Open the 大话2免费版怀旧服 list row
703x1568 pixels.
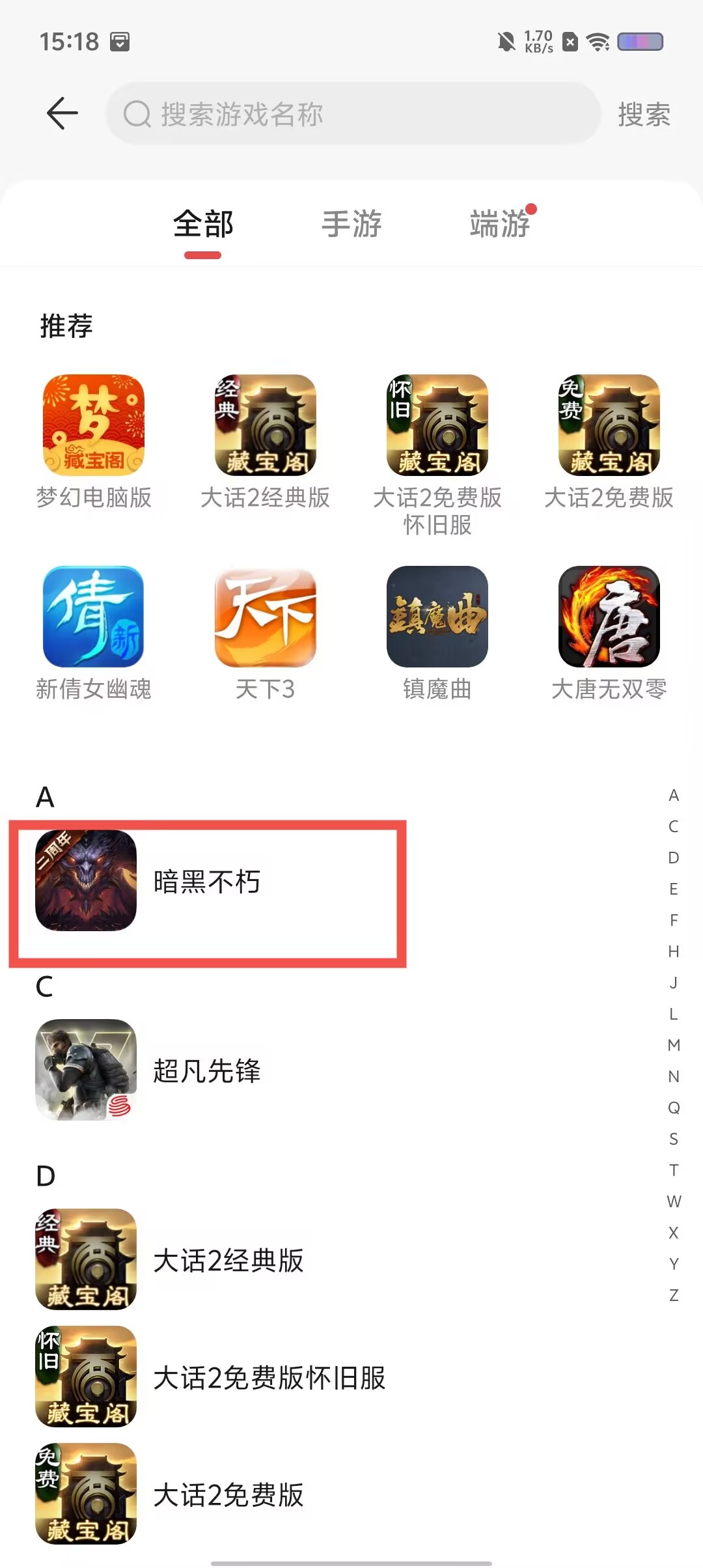point(269,1378)
